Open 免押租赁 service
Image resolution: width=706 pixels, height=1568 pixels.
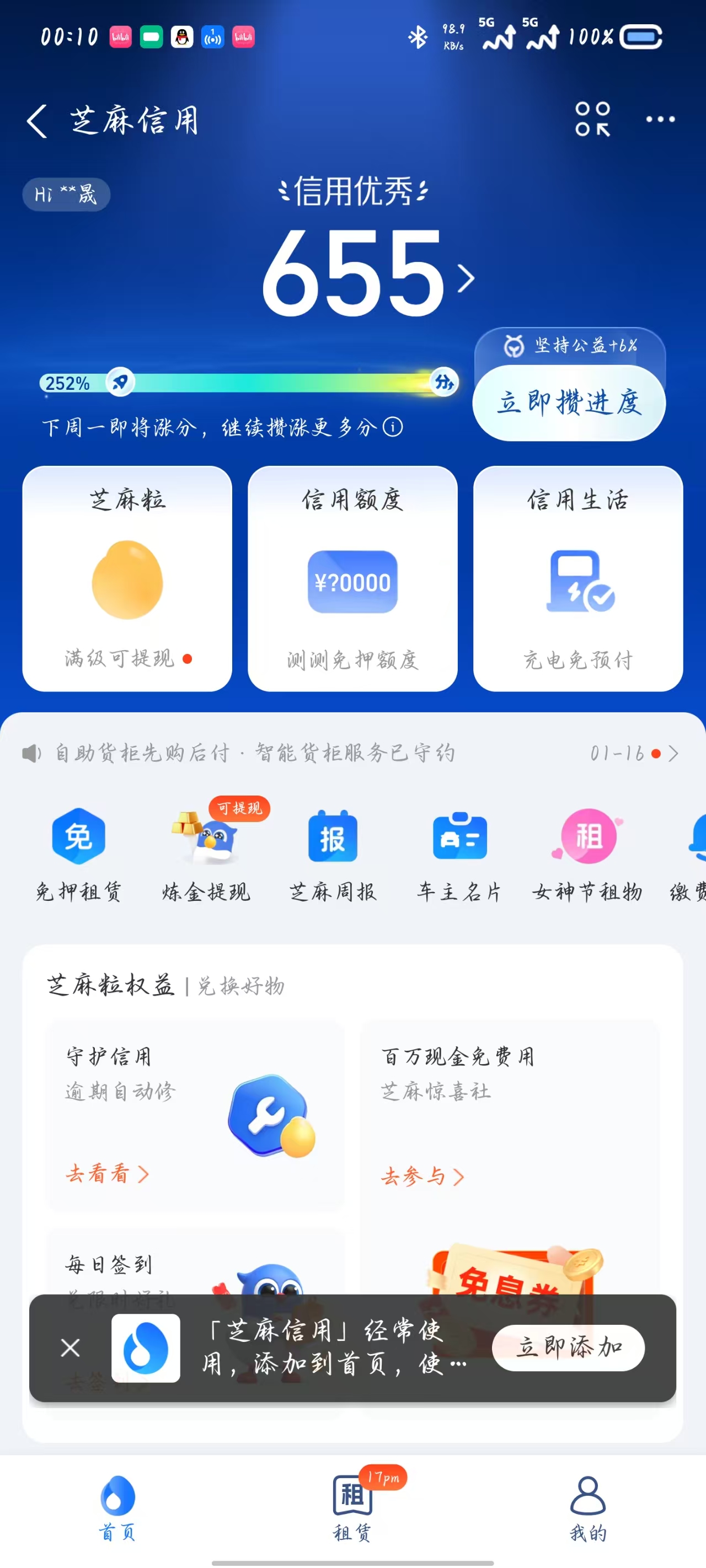(78, 852)
